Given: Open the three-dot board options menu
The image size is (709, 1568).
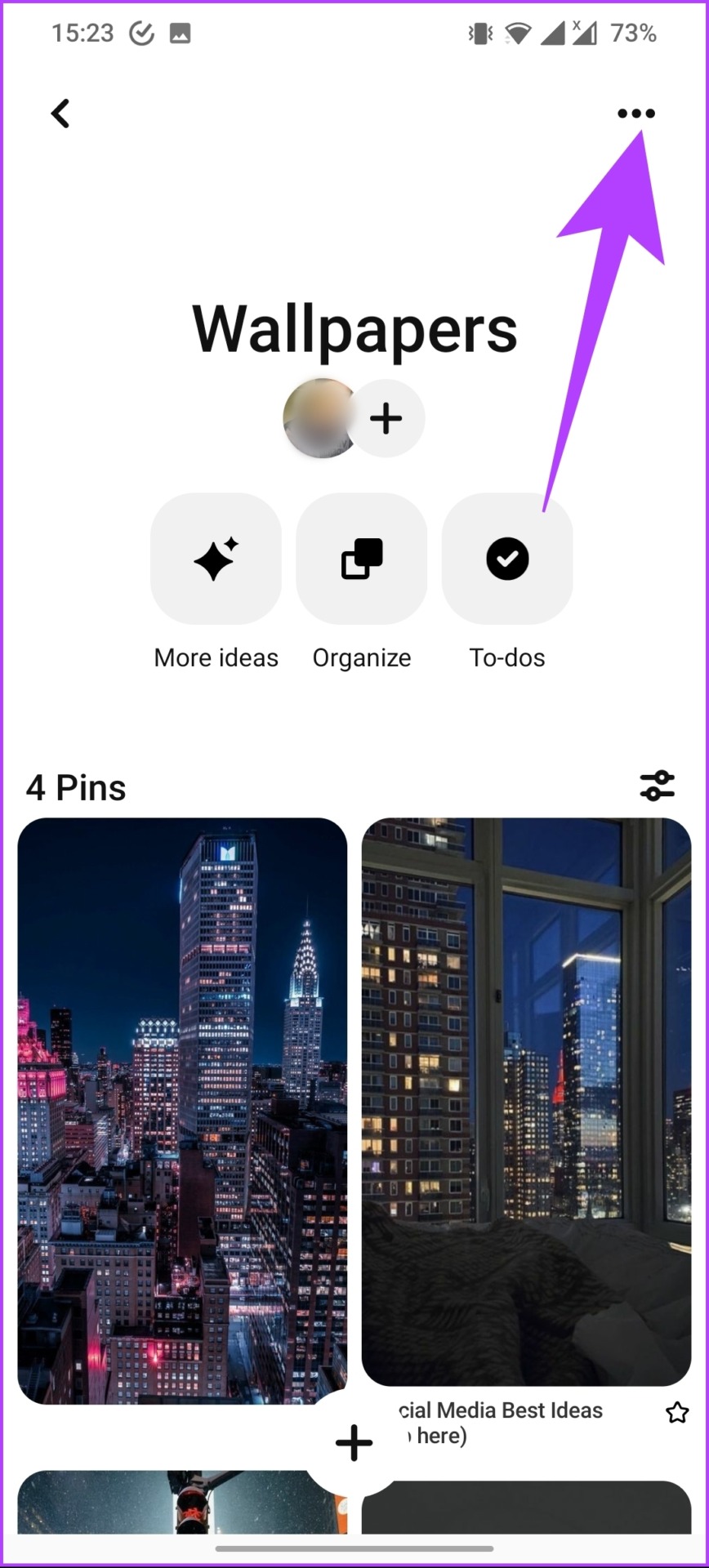Looking at the screenshot, I should [635, 114].
